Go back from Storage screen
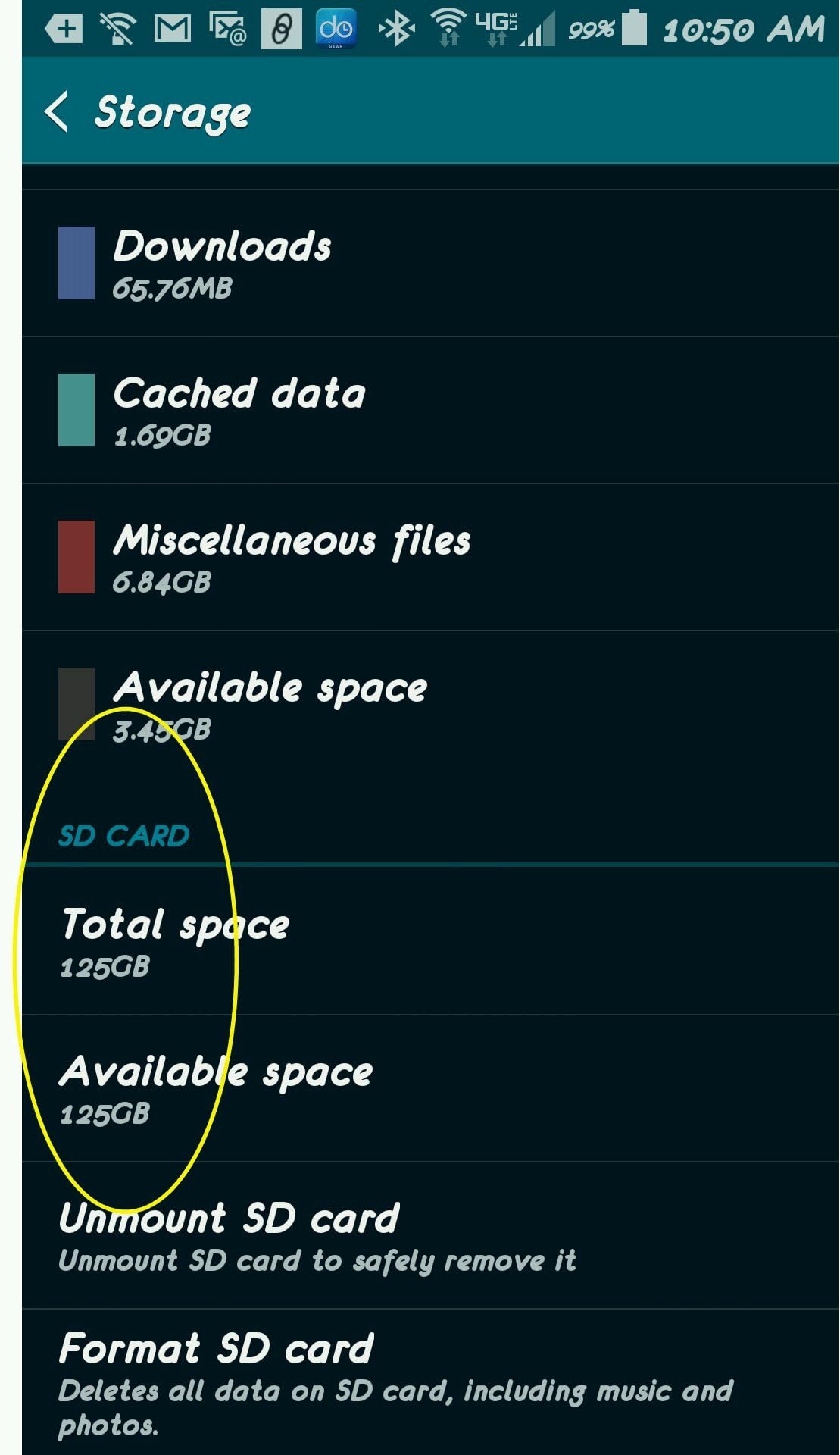Screen dimensions: 840x1455 pyautogui.click(x=57, y=112)
